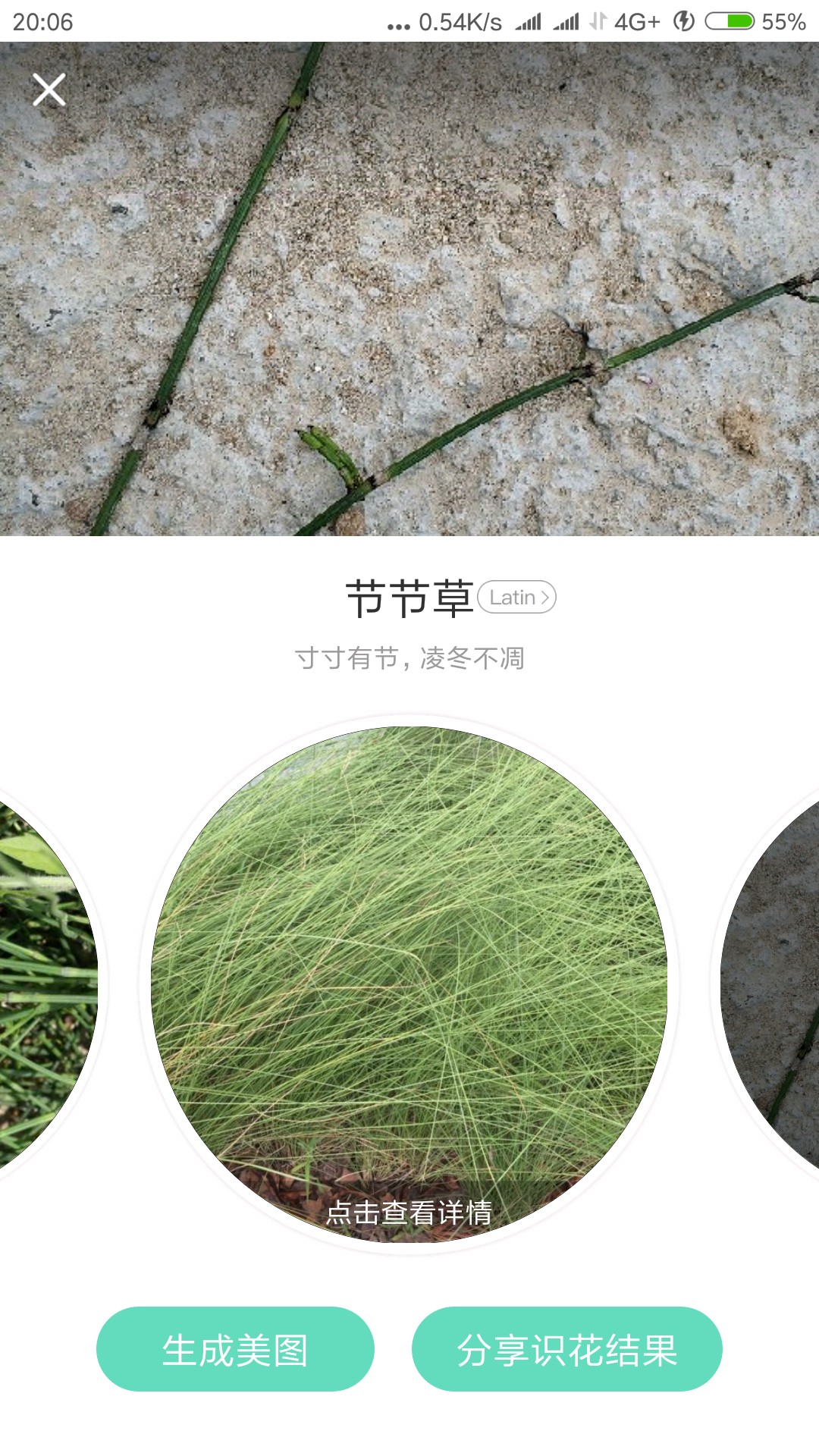Show the Latin name of 节节草
The image size is (819, 1456).
[x=517, y=598]
